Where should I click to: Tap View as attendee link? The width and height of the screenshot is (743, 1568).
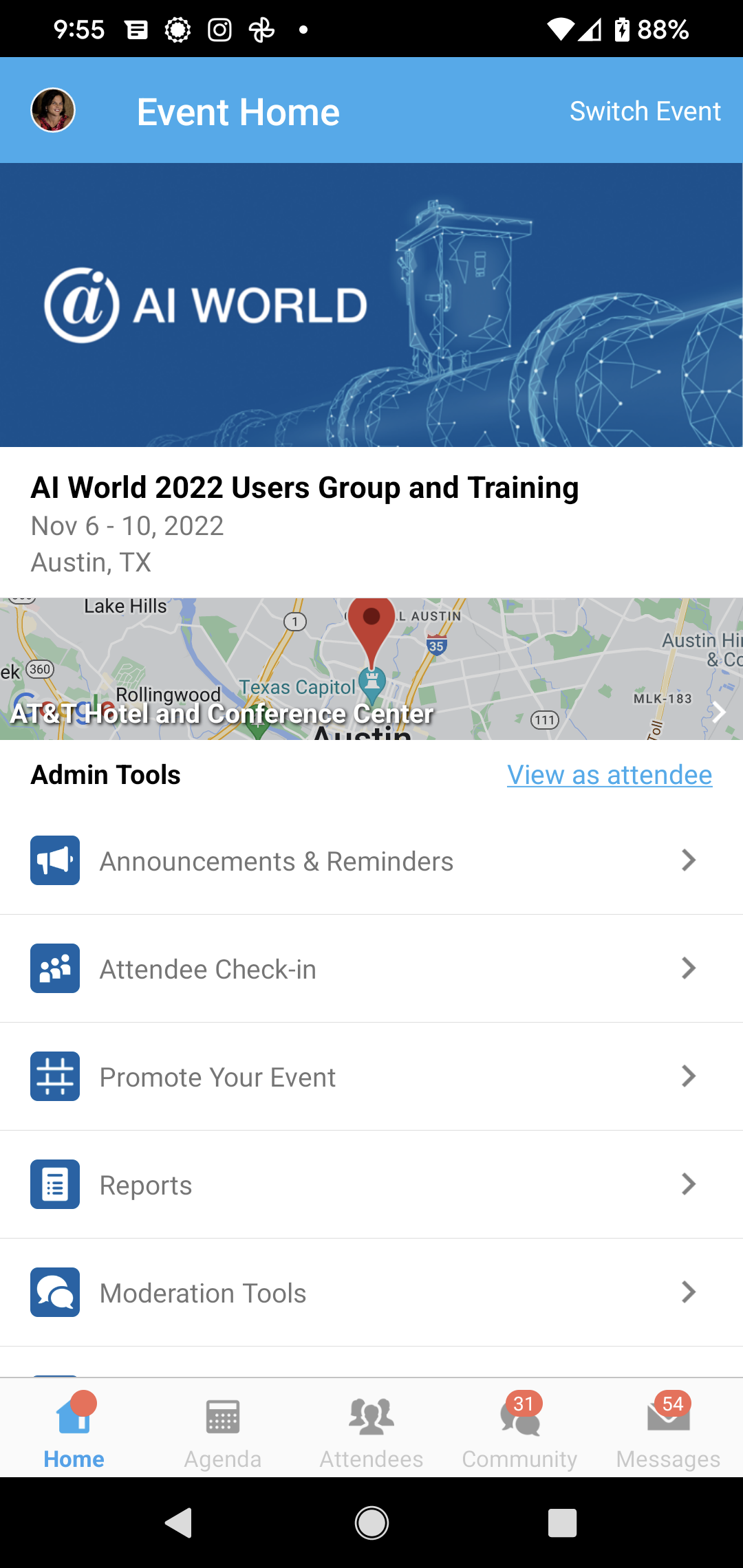pos(609,775)
